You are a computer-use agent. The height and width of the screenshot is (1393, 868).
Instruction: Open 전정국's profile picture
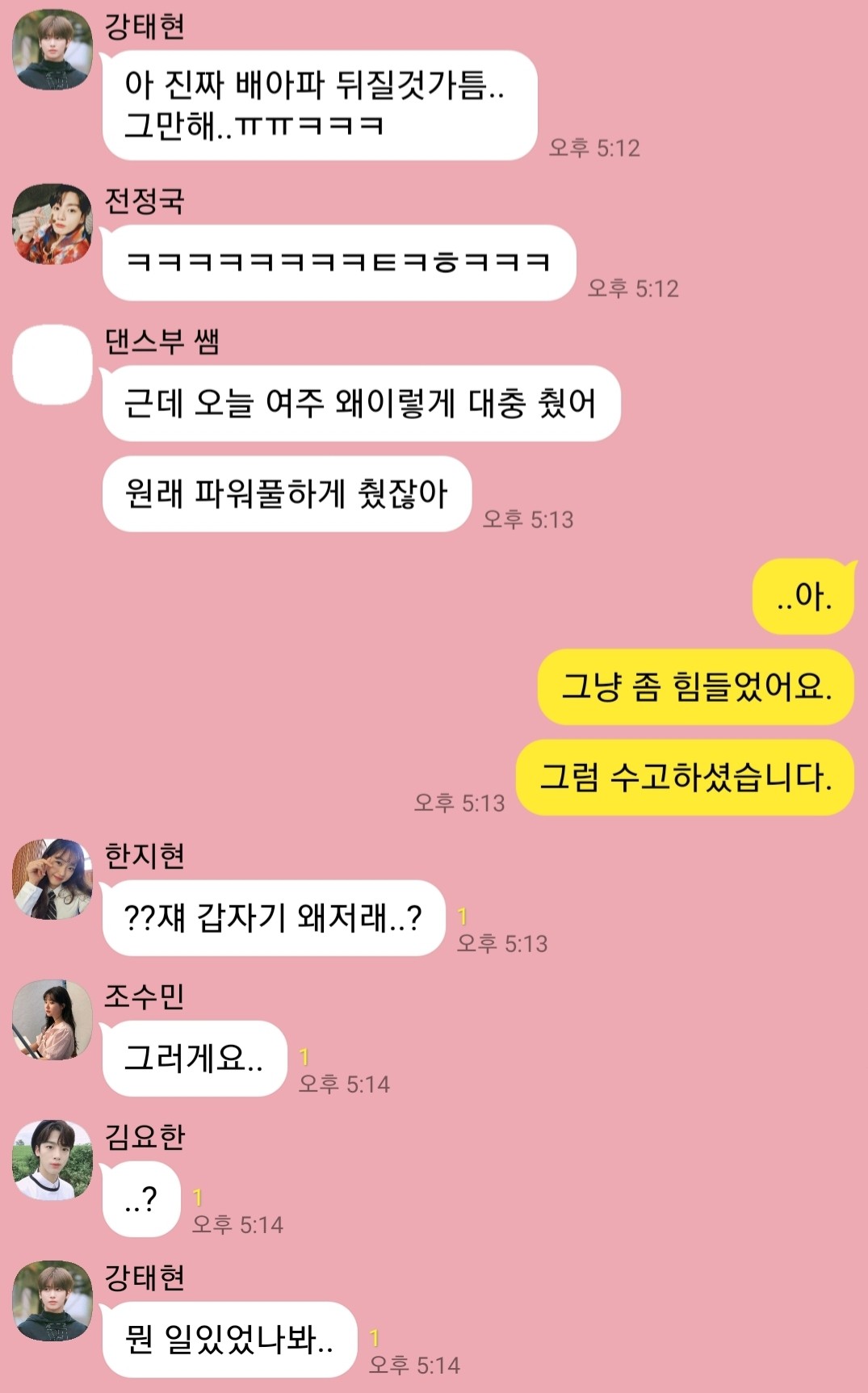52,224
